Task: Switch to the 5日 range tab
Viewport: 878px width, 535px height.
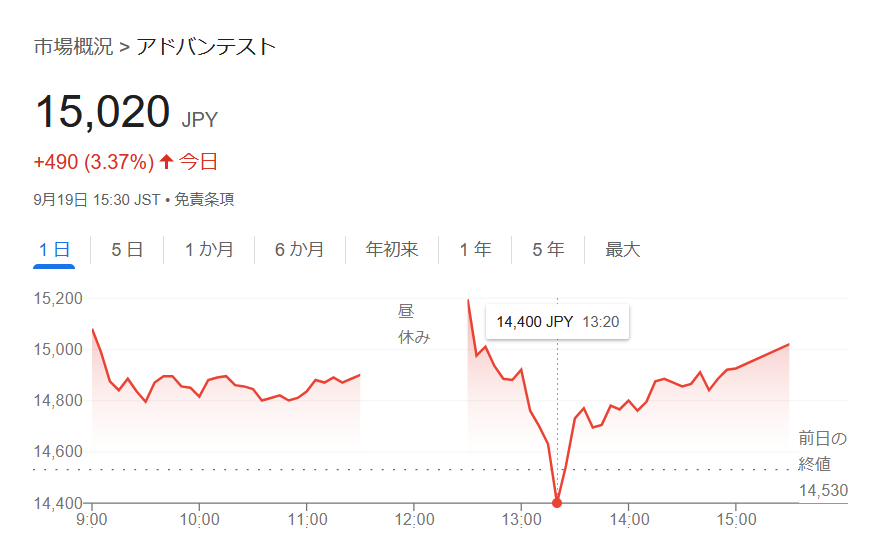Action: click(127, 250)
